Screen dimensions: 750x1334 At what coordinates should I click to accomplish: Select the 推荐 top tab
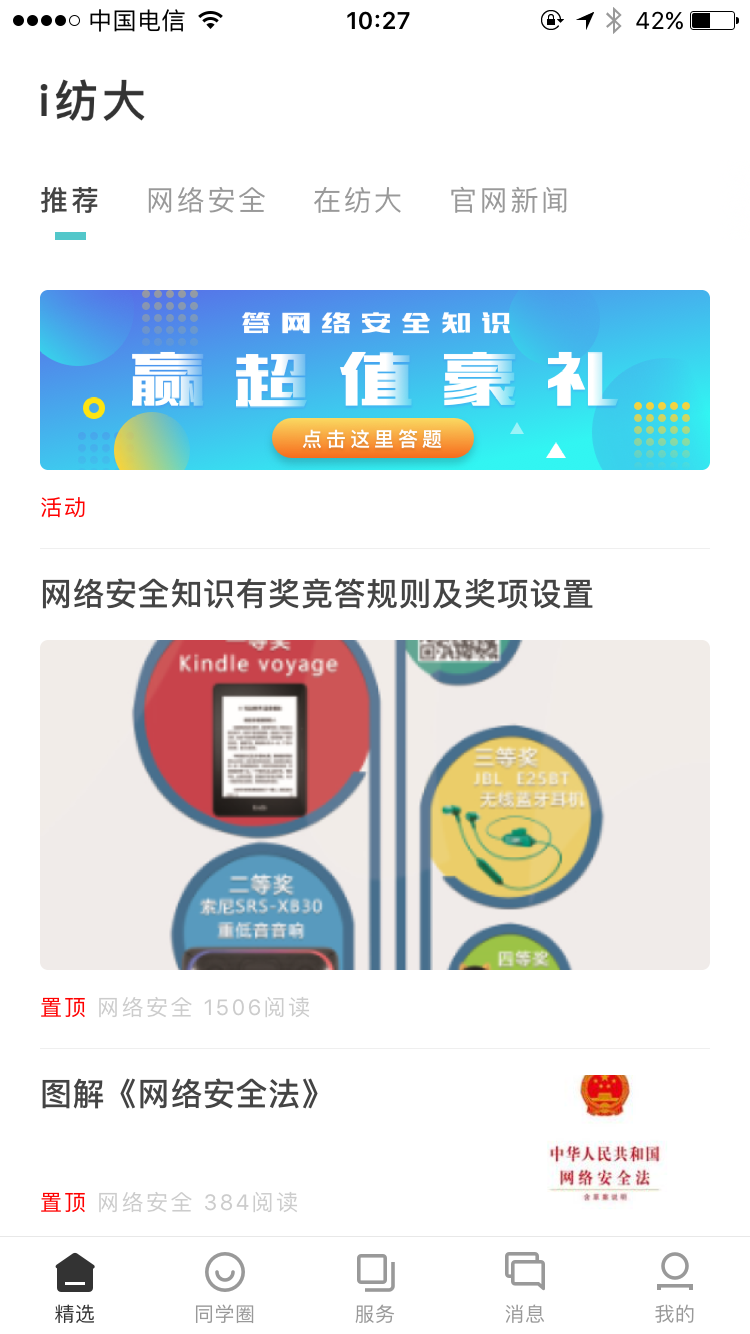pyautogui.click(x=70, y=201)
